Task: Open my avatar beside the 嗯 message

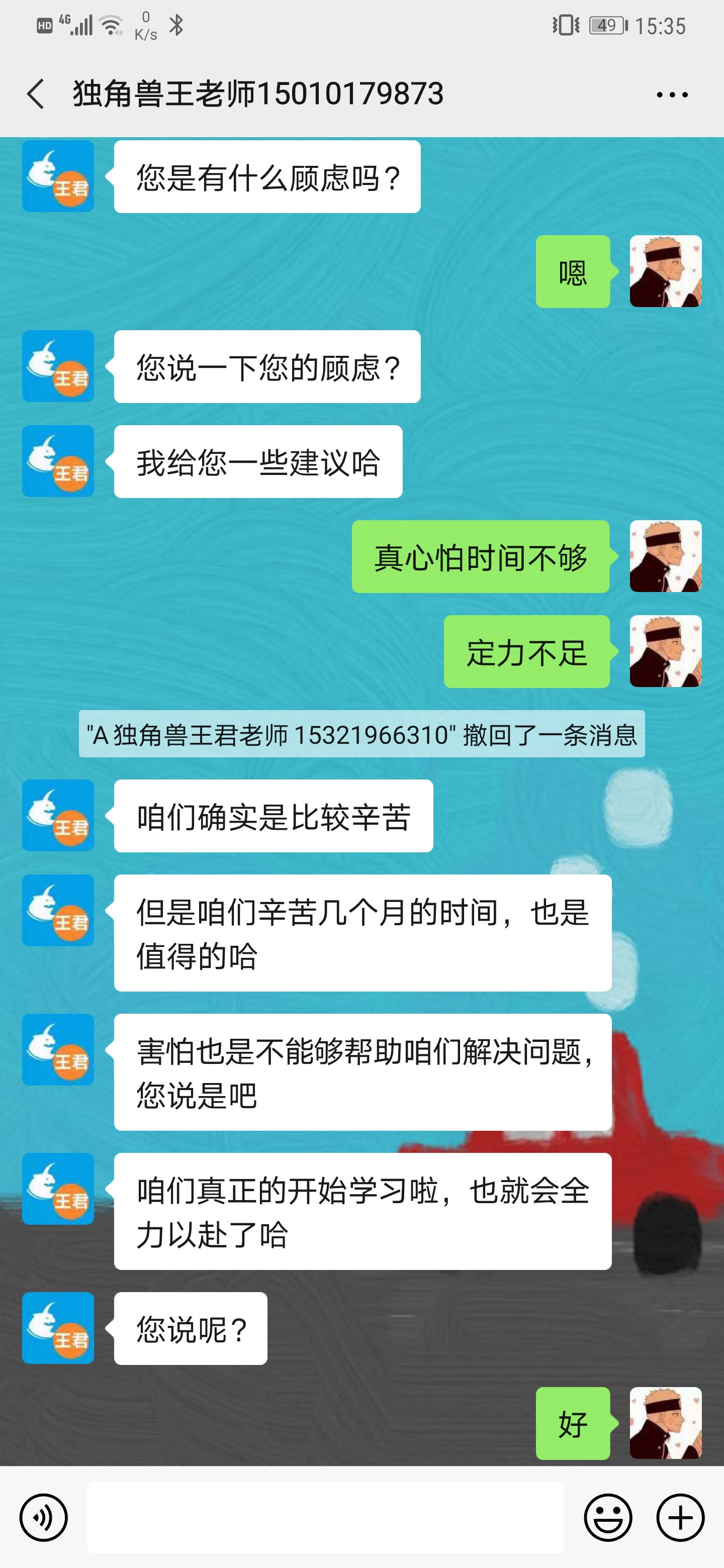Action: 665,271
